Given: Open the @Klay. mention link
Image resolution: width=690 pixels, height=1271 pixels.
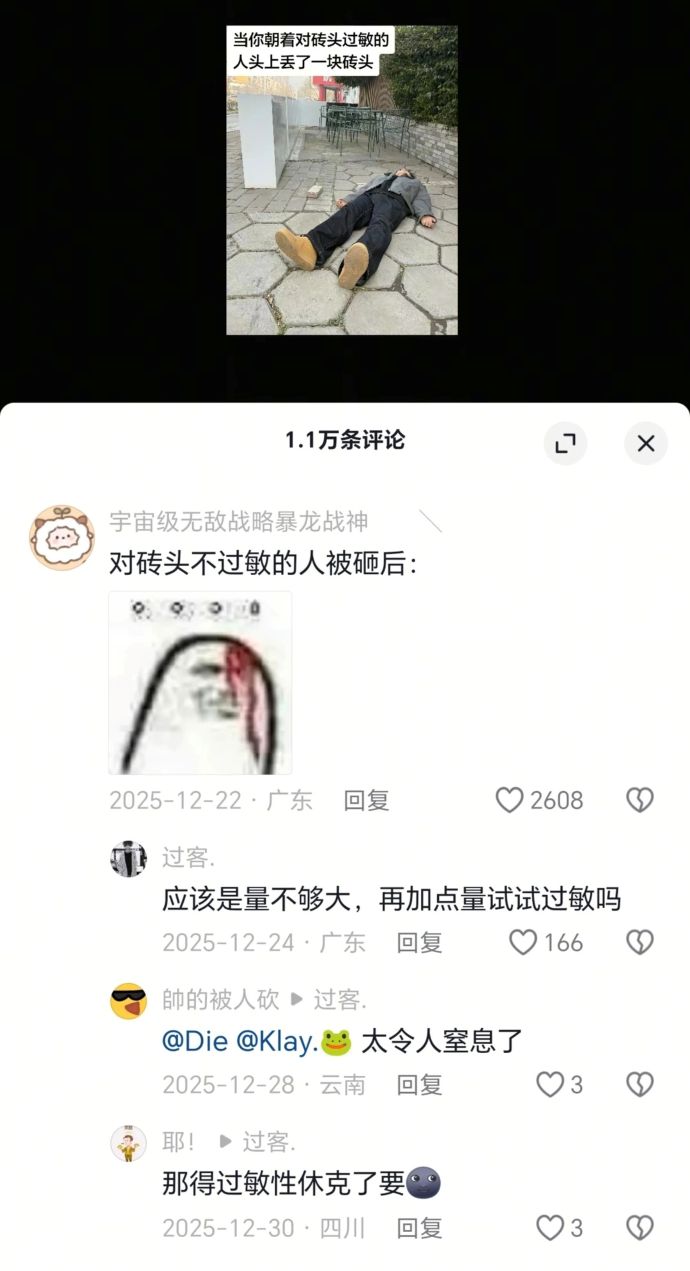Looking at the screenshot, I should 277,1041.
